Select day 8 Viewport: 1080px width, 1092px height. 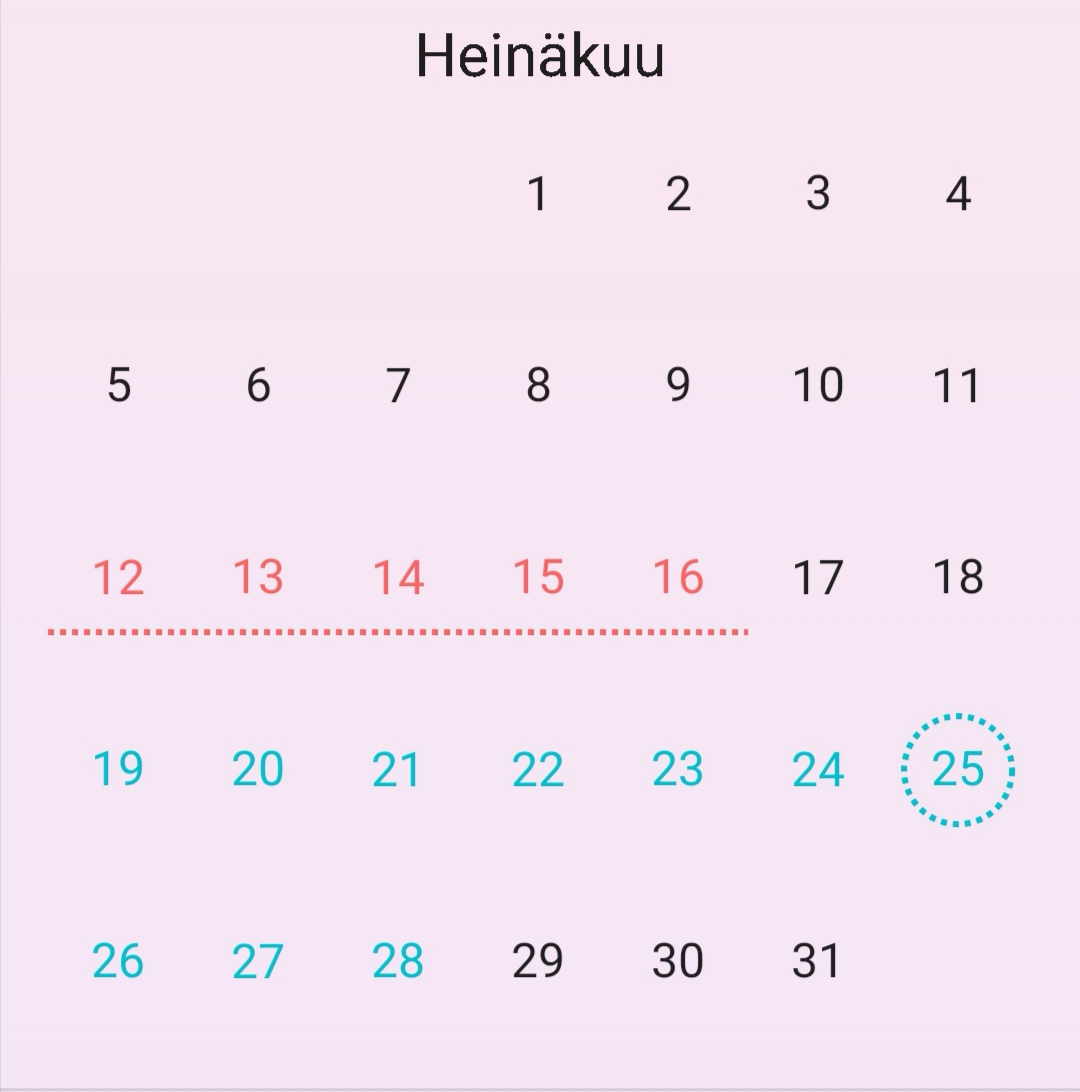click(x=538, y=385)
